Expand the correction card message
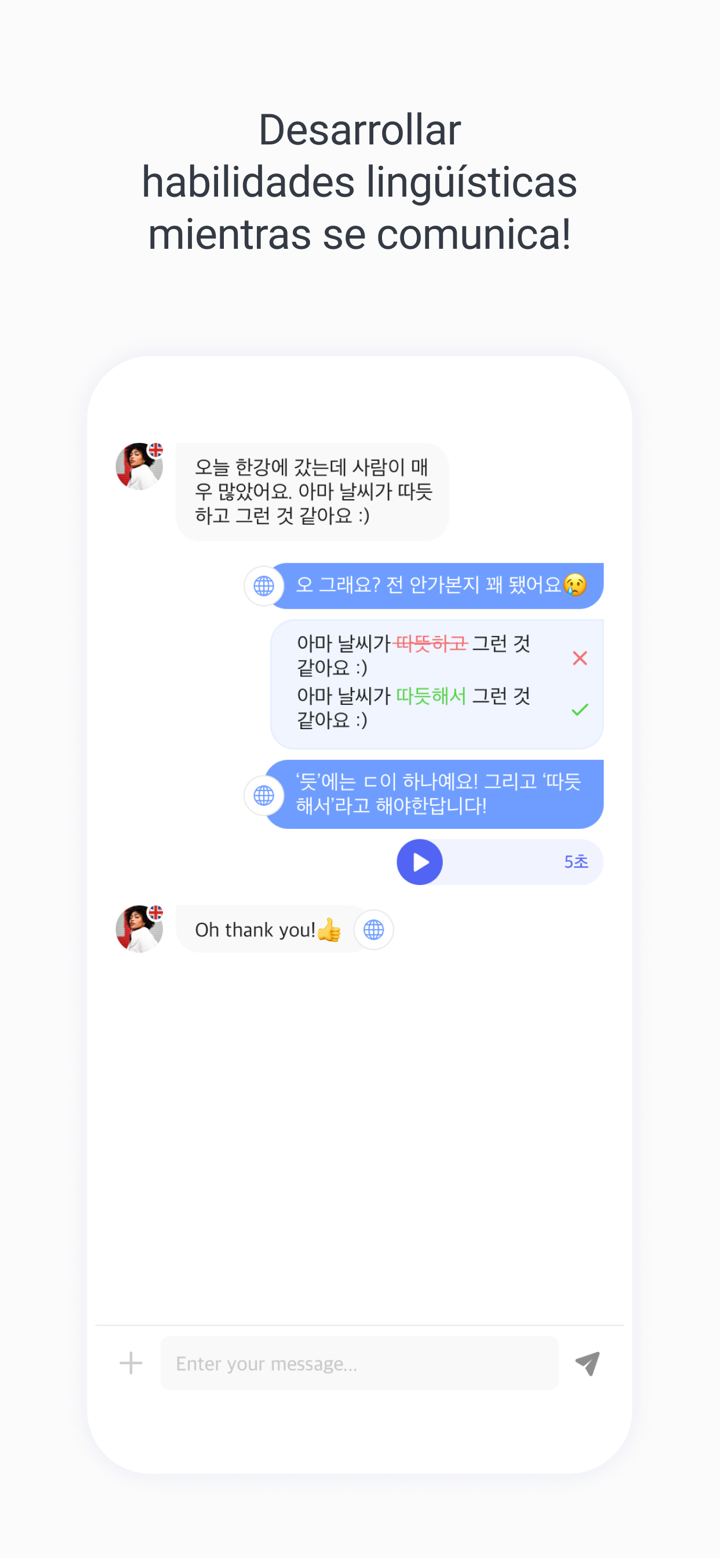Viewport: 720px width, 1558px height. coord(437,684)
